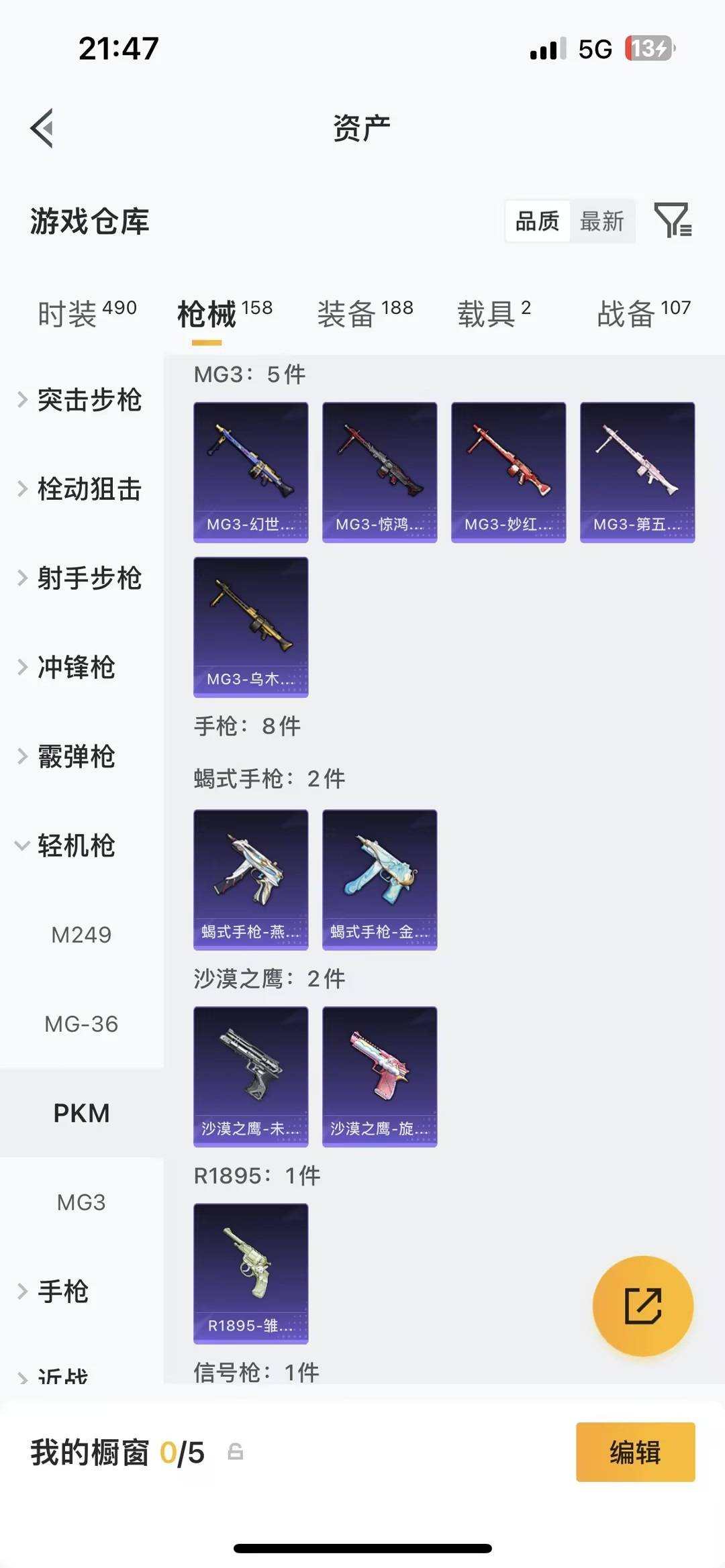Switch sorting to 最新 mode
Screen dimensions: 725x1568
click(x=602, y=221)
